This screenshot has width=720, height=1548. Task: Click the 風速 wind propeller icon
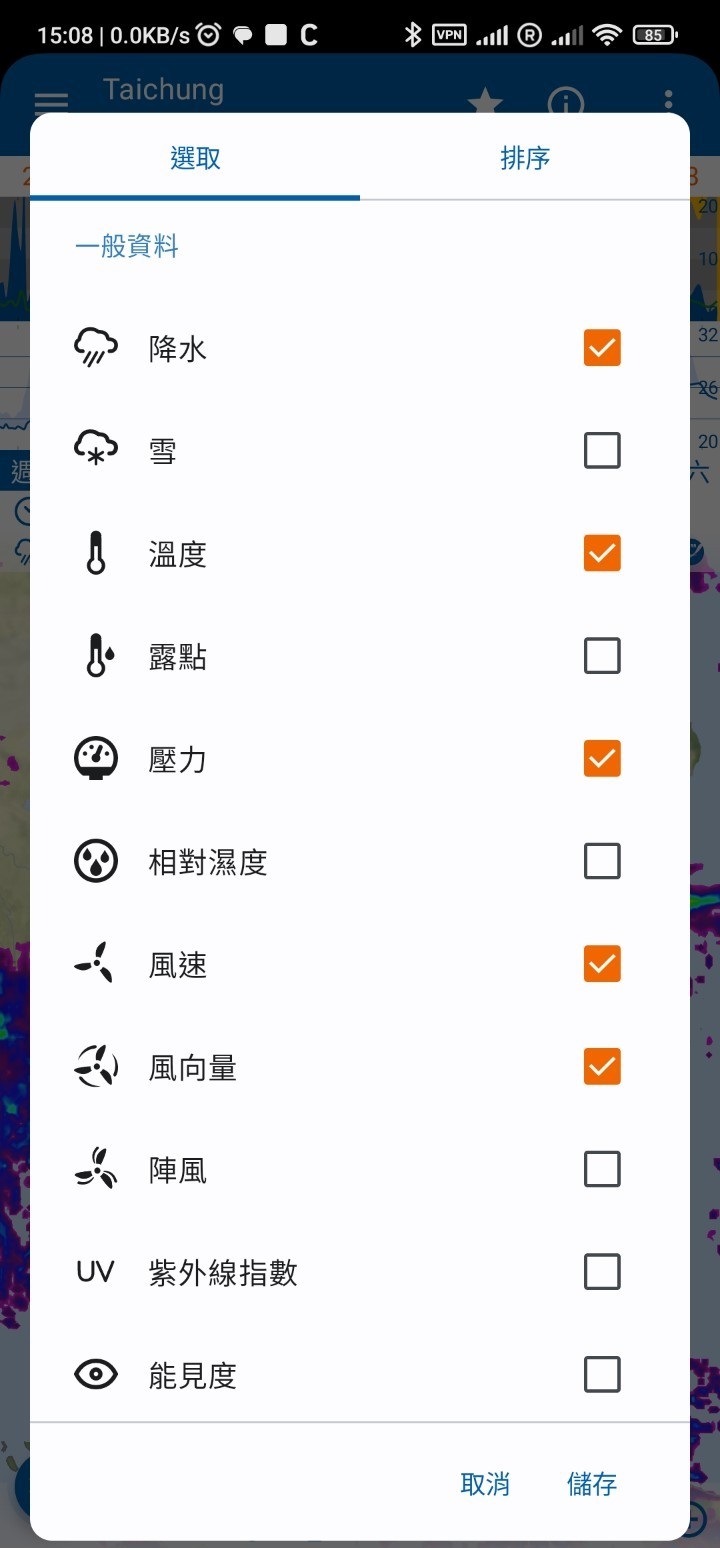(x=95, y=963)
